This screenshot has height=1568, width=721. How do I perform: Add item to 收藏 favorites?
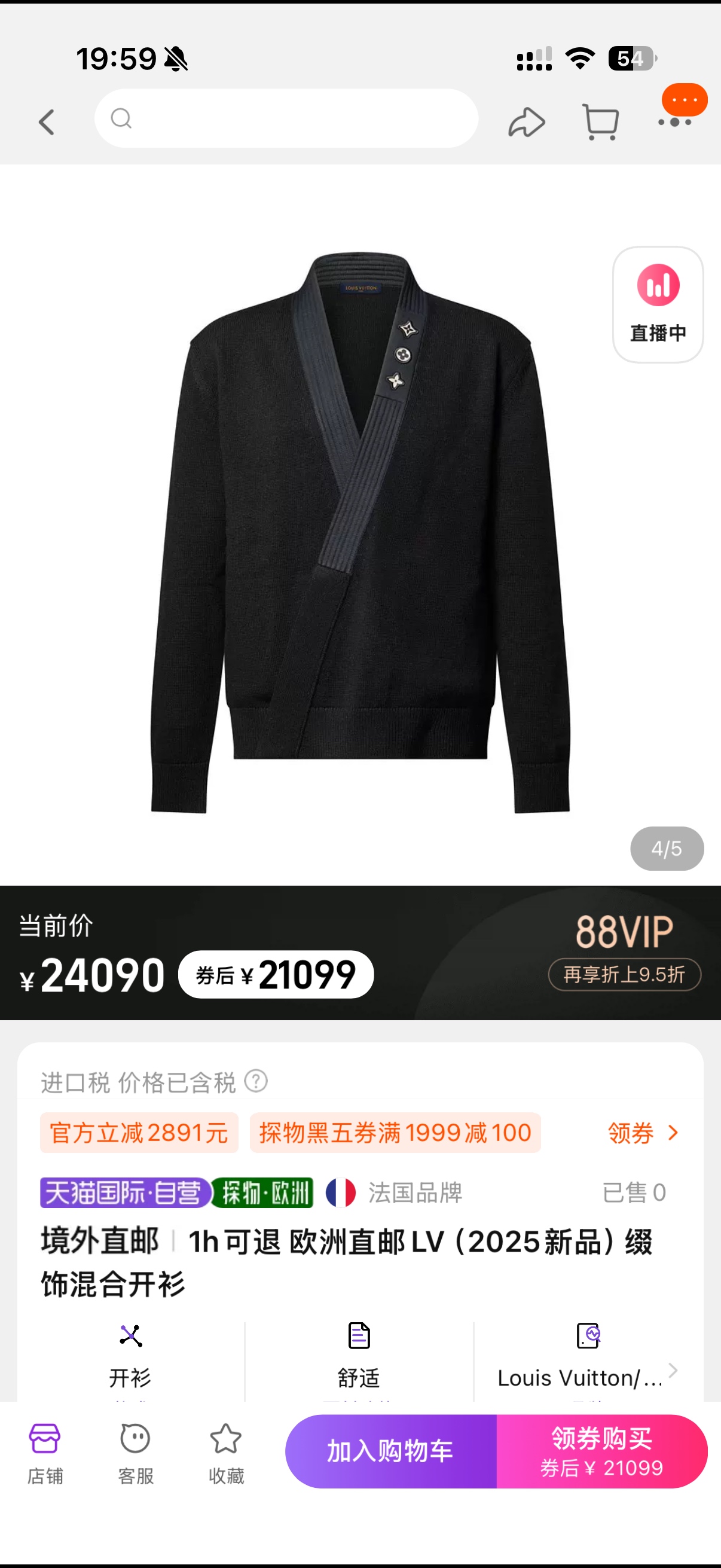pos(226,1454)
